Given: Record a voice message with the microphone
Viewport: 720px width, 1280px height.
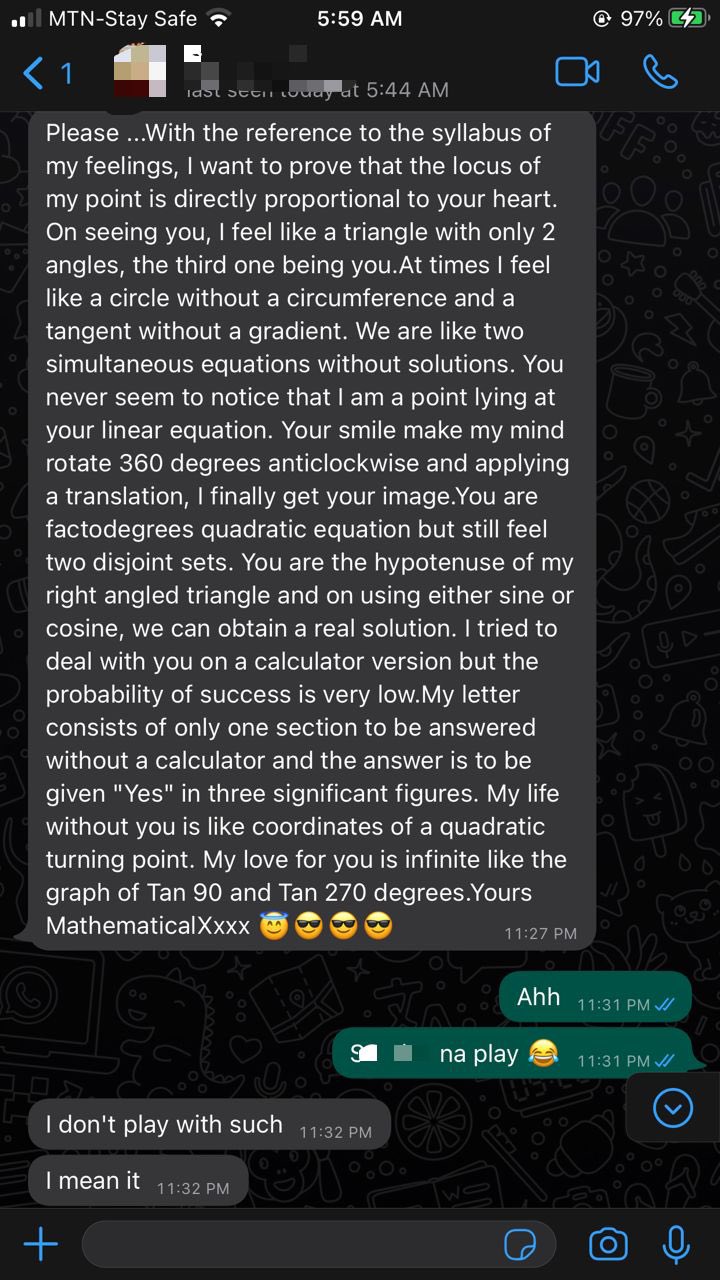Looking at the screenshot, I should click(x=677, y=1245).
